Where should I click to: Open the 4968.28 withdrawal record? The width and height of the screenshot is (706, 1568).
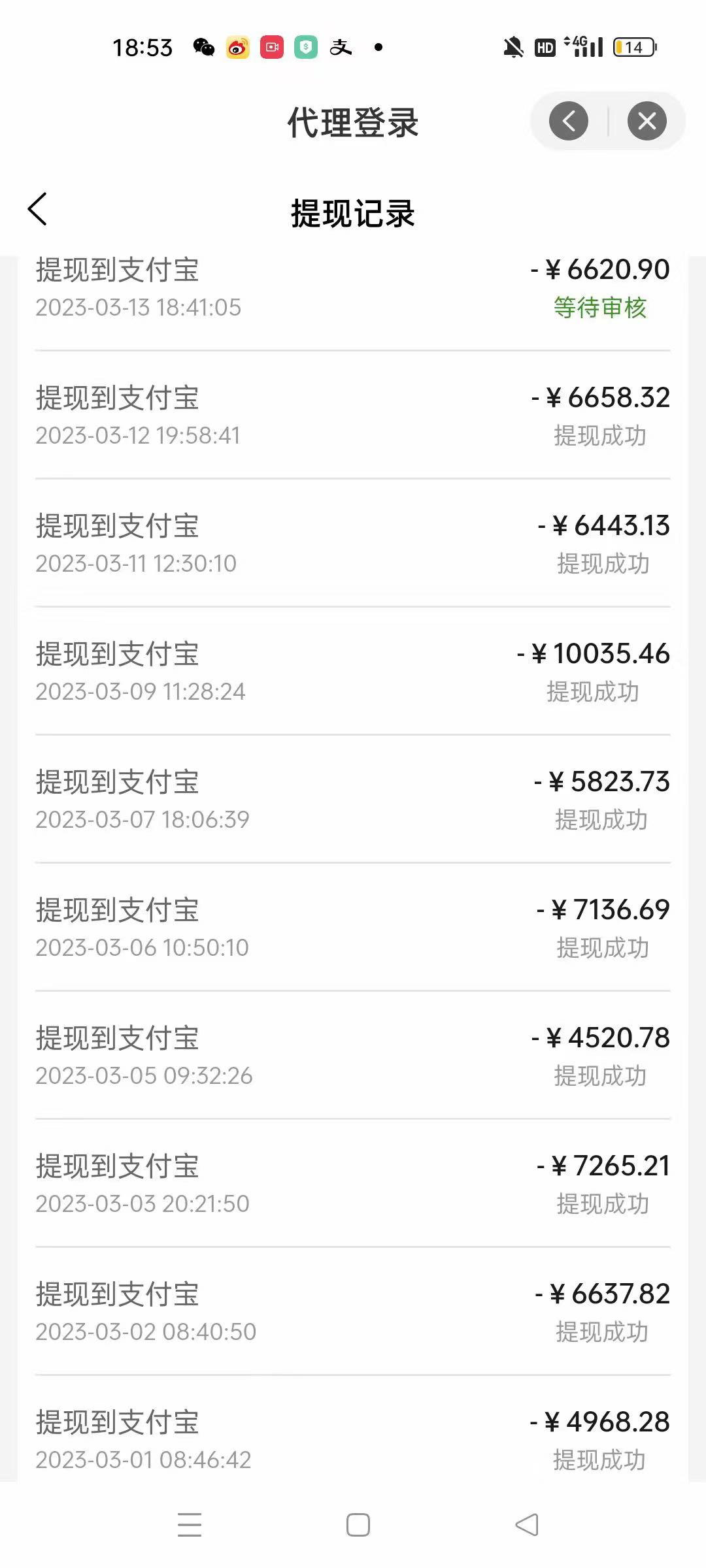pyautogui.click(x=353, y=1429)
